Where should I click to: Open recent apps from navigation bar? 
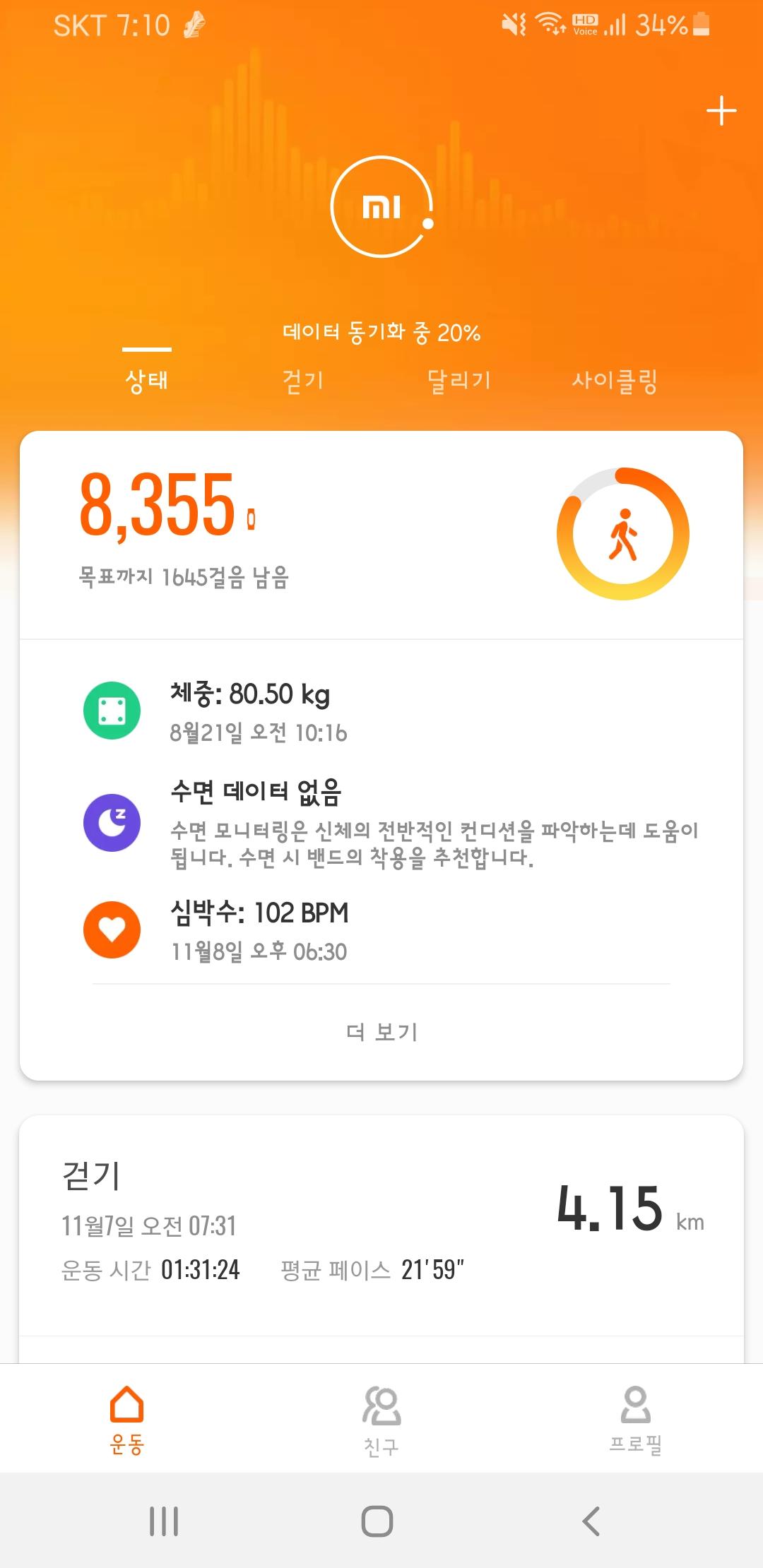pyautogui.click(x=164, y=1521)
